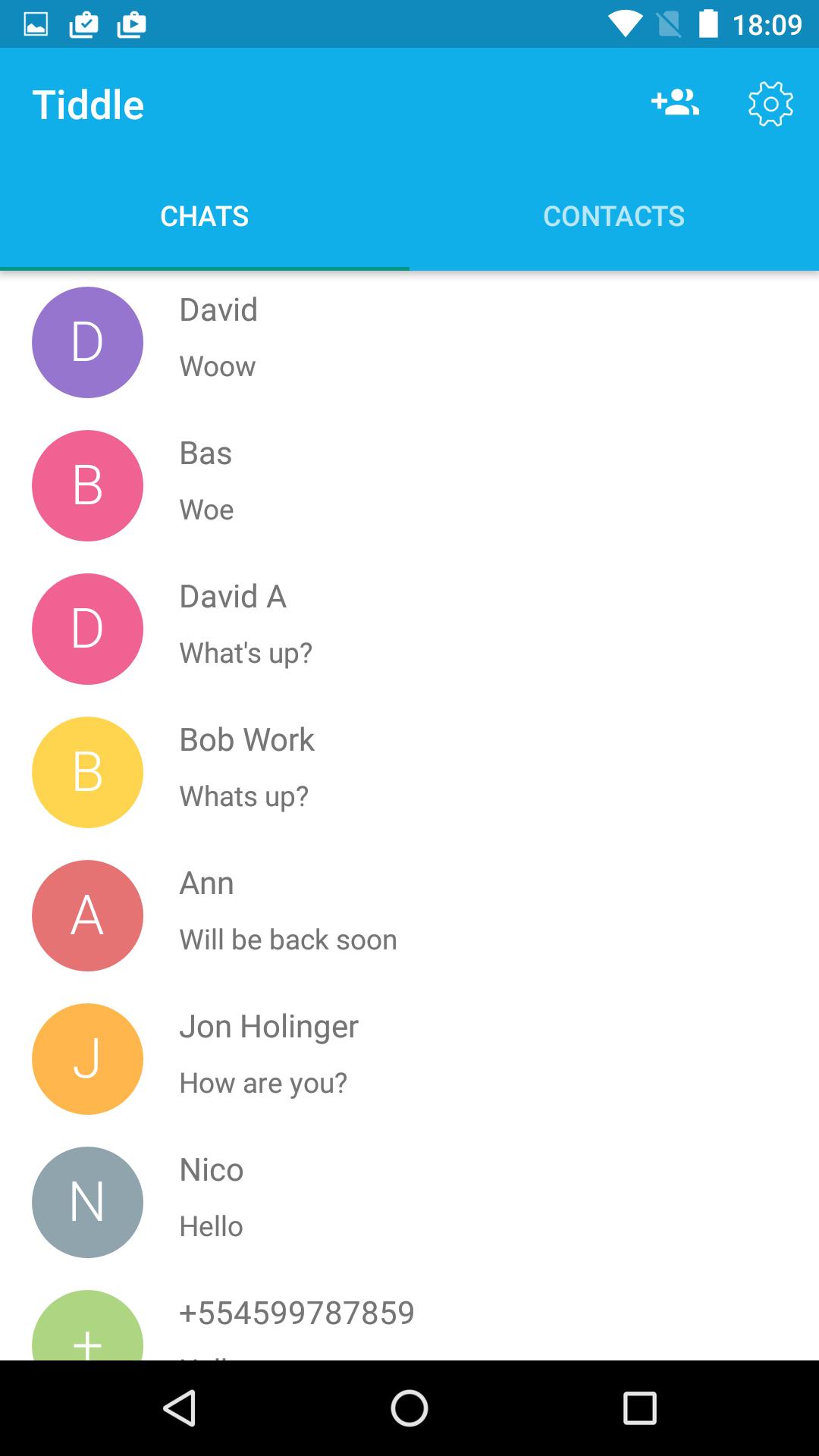
Task: Open Ann's chat
Action: pos(409,915)
